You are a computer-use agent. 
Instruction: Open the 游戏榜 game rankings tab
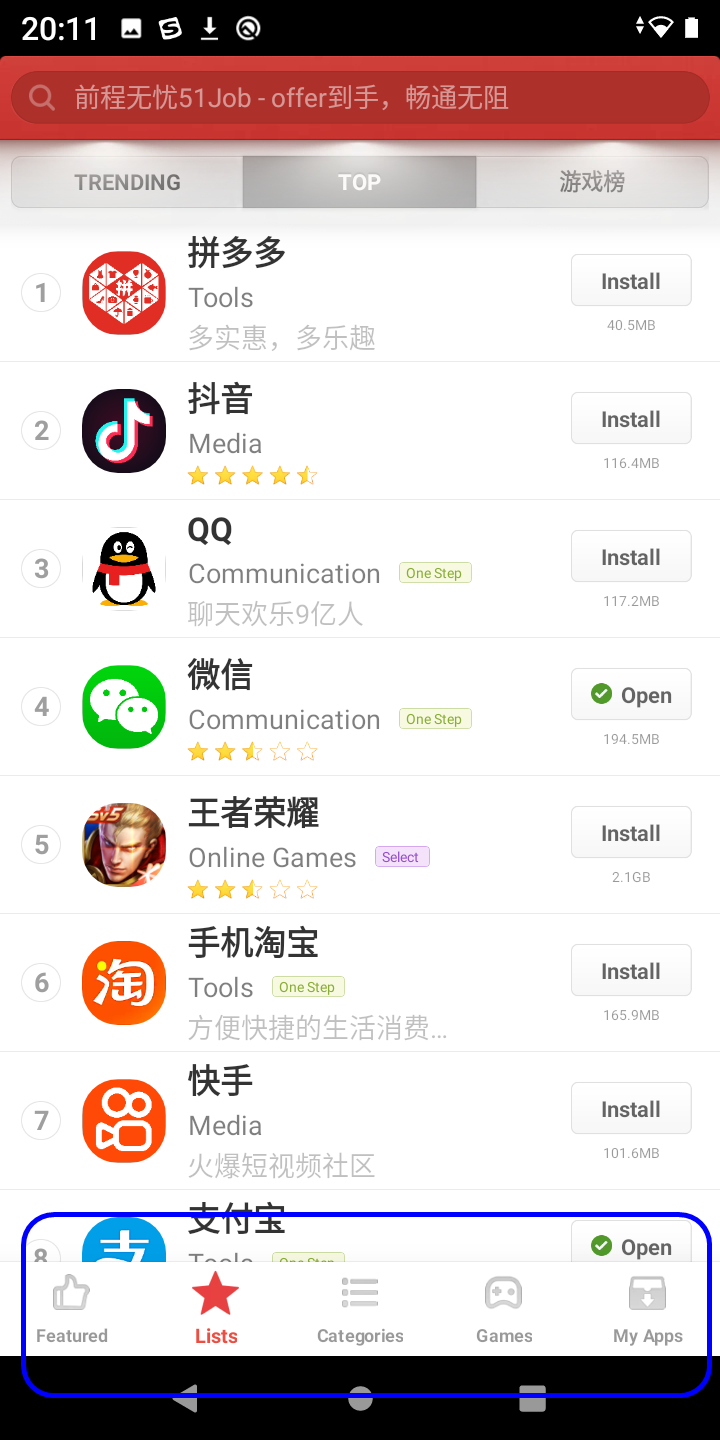click(x=592, y=182)
